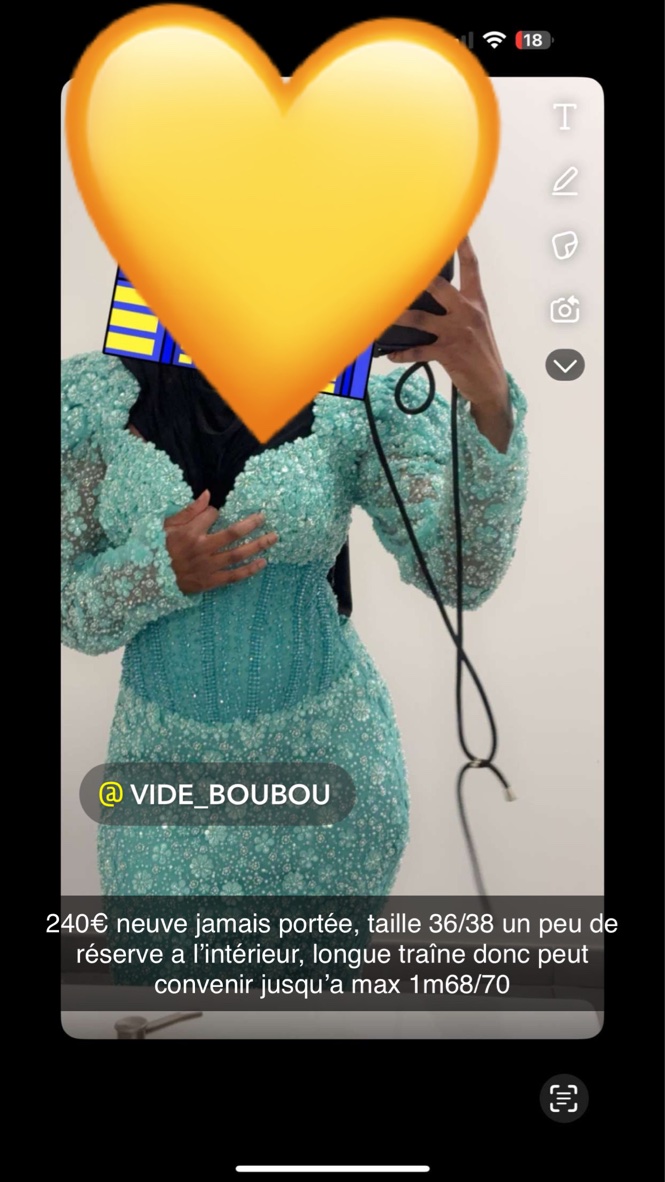This screenshot has width=665, height=1182.
Task: Select the pencil drawing tool
Action: 565,182
